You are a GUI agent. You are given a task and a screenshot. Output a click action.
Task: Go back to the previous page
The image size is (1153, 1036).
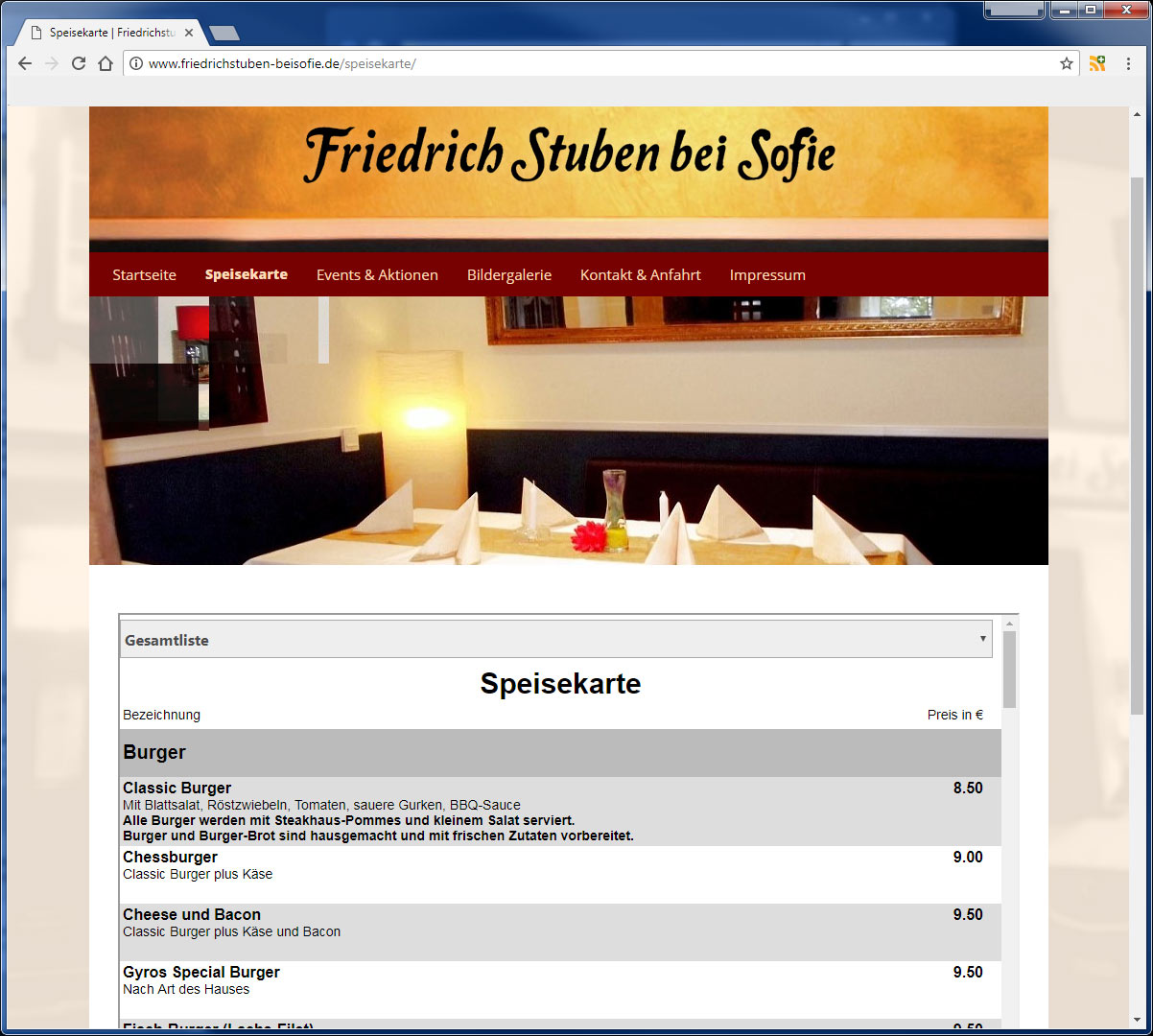pyautogui.click(x=25, y=63)
